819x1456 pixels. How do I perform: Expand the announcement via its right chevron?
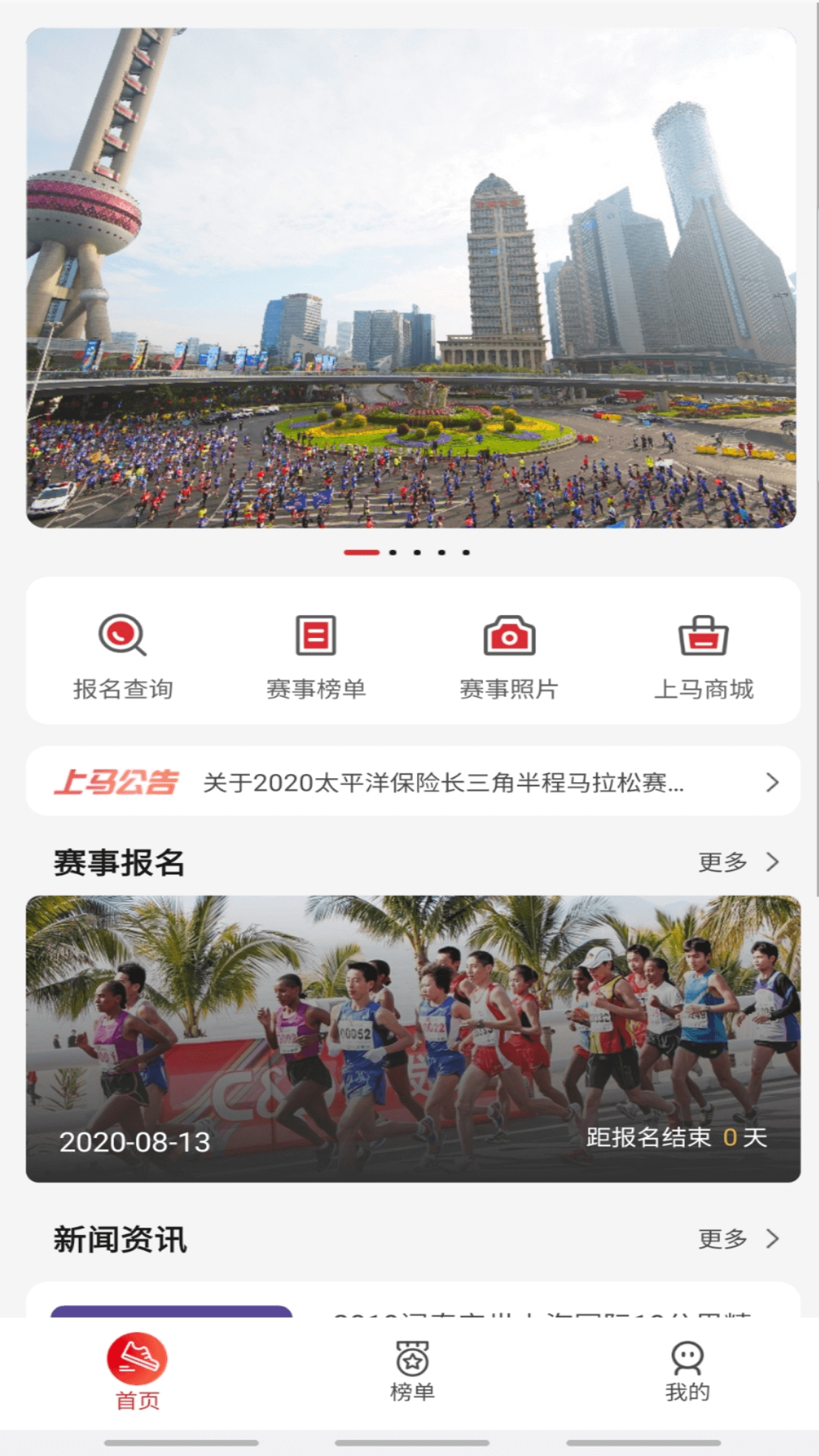coord(772,782)
